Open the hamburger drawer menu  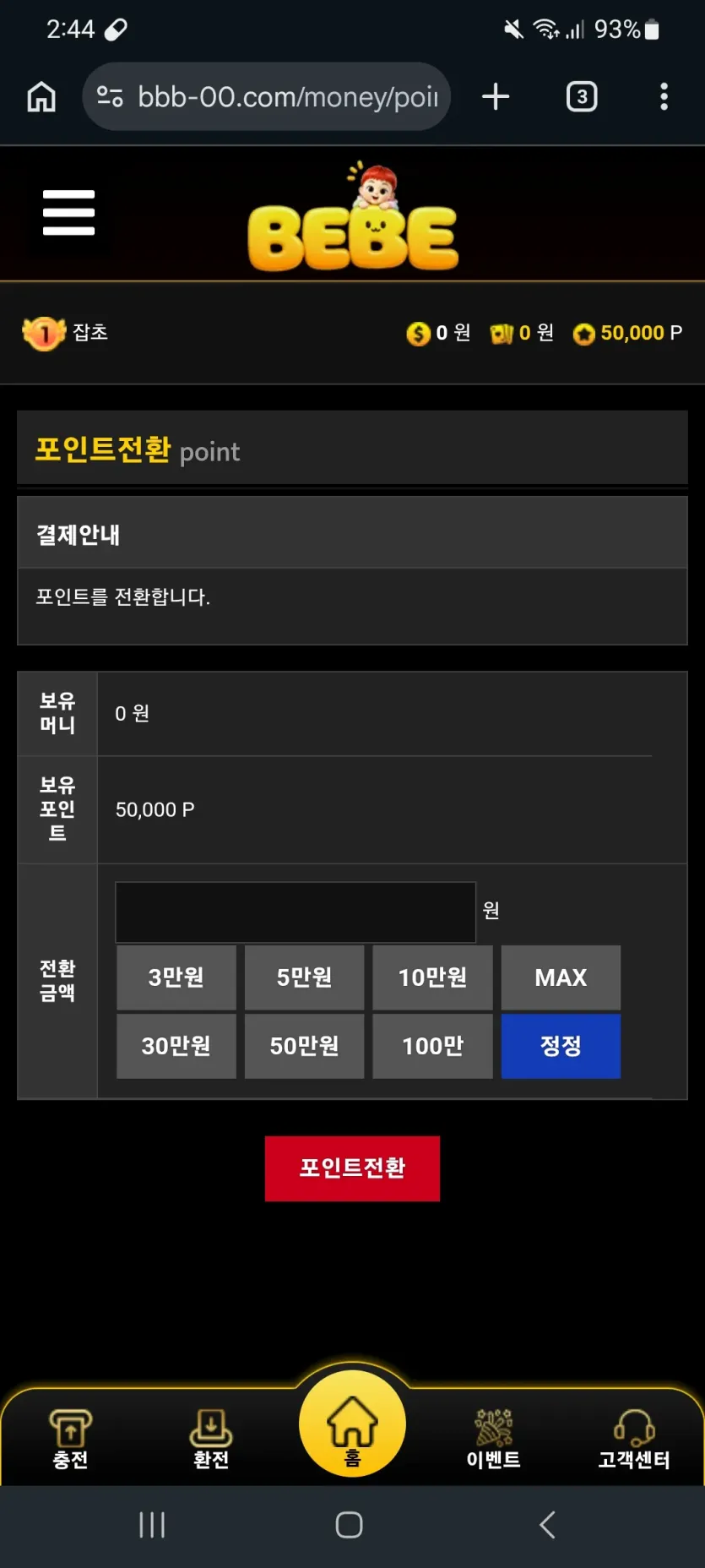68,212
